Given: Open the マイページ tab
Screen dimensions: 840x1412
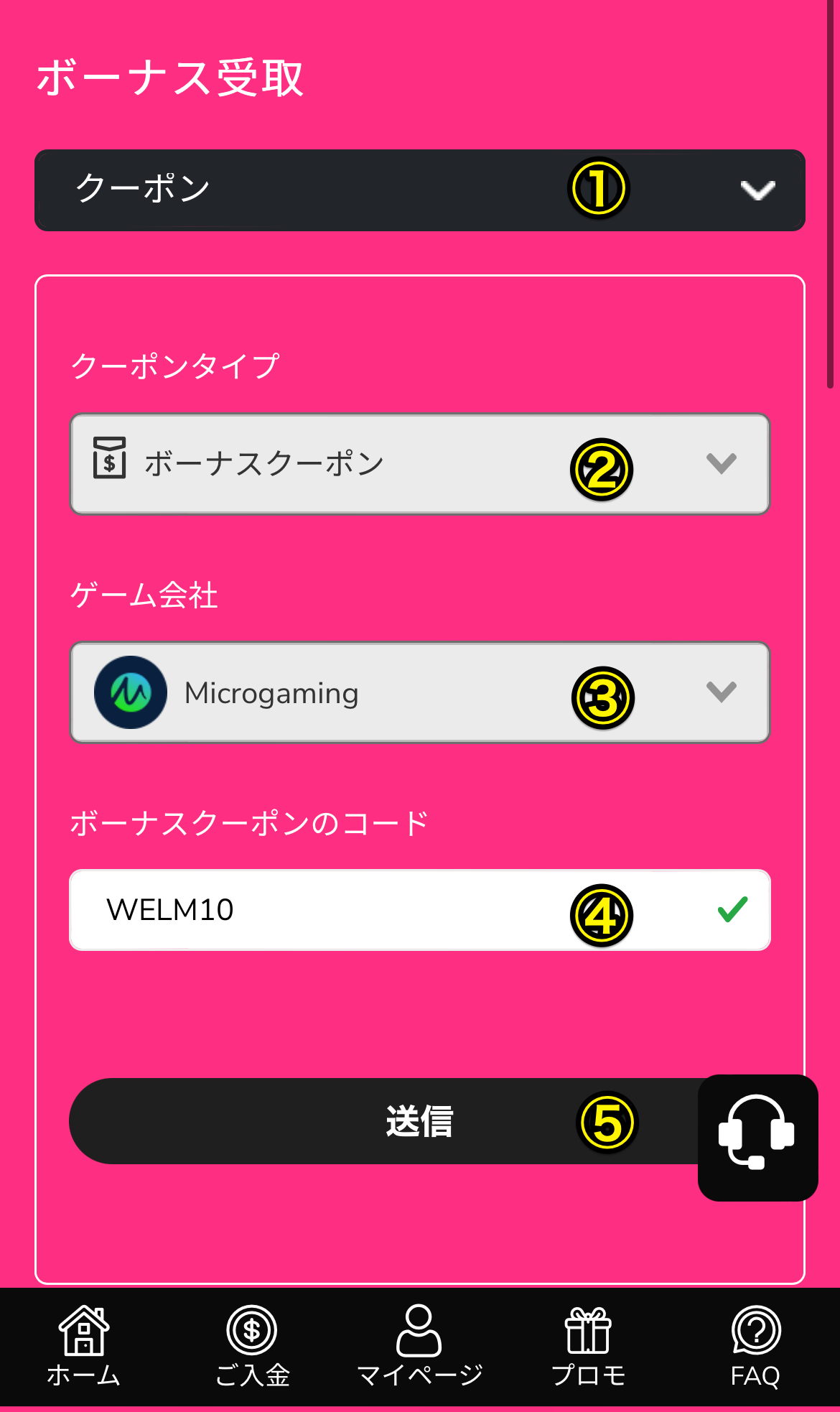Looking at the screenshot, I should [x=420, y=1347].
